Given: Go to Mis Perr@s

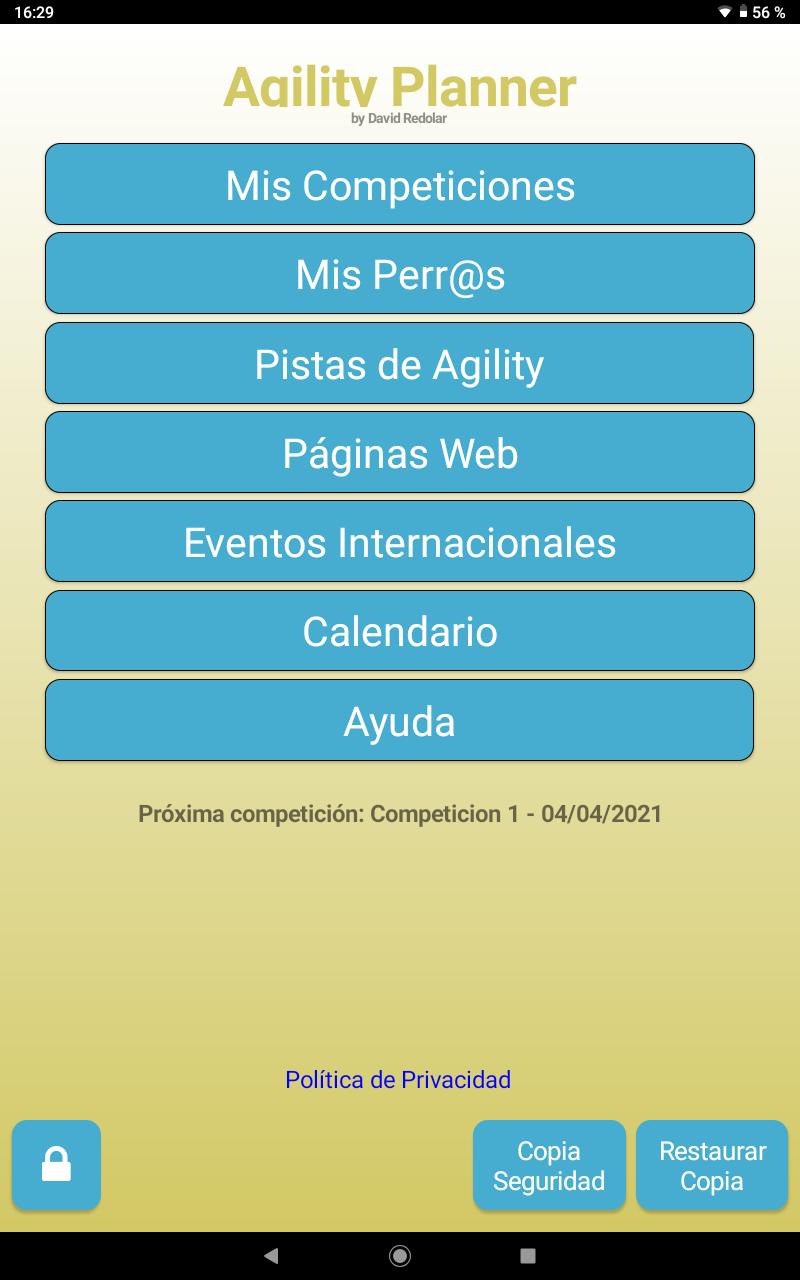Looking at the screenshot, I should [x=399, y=273].
